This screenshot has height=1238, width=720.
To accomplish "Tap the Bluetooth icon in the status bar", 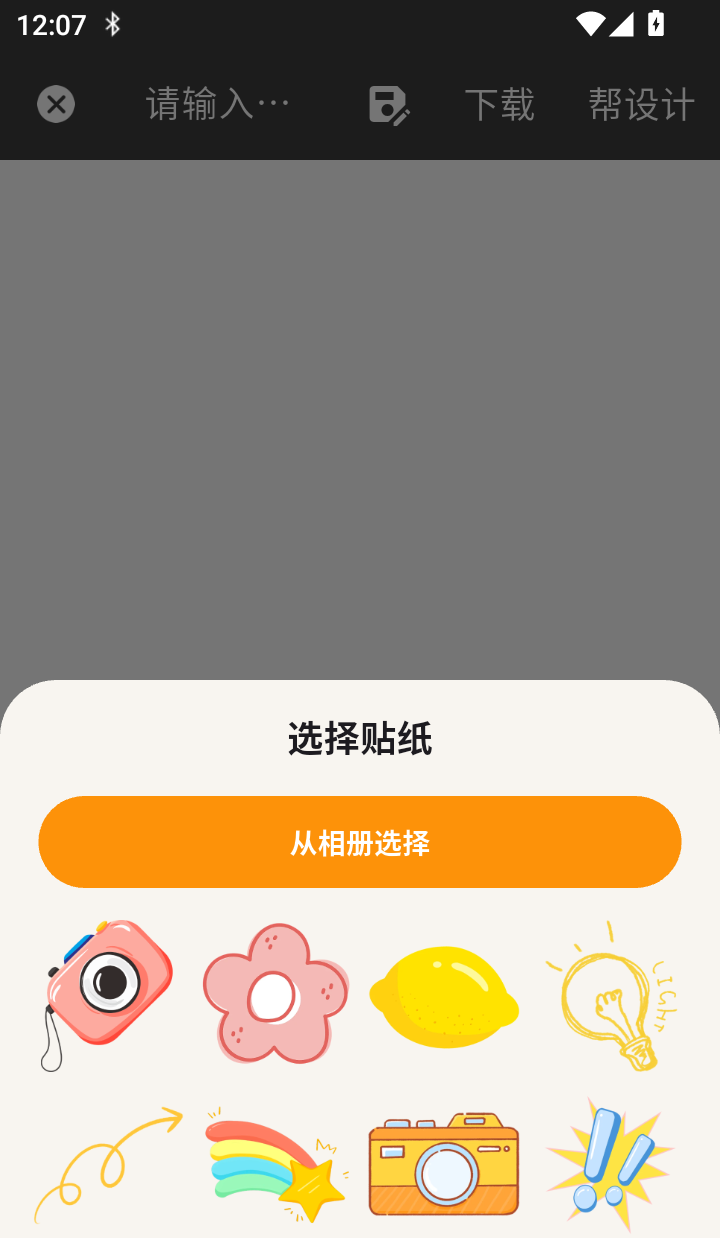I will tap(112, 26).
